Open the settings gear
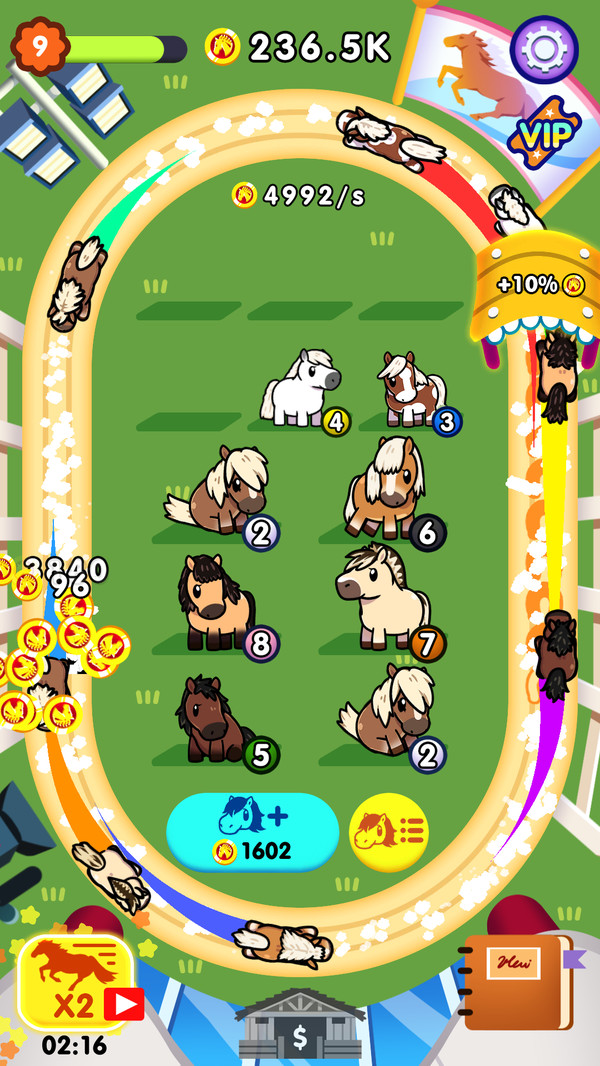The width and height of the screenshot is (600, 1066). point(544,49)
